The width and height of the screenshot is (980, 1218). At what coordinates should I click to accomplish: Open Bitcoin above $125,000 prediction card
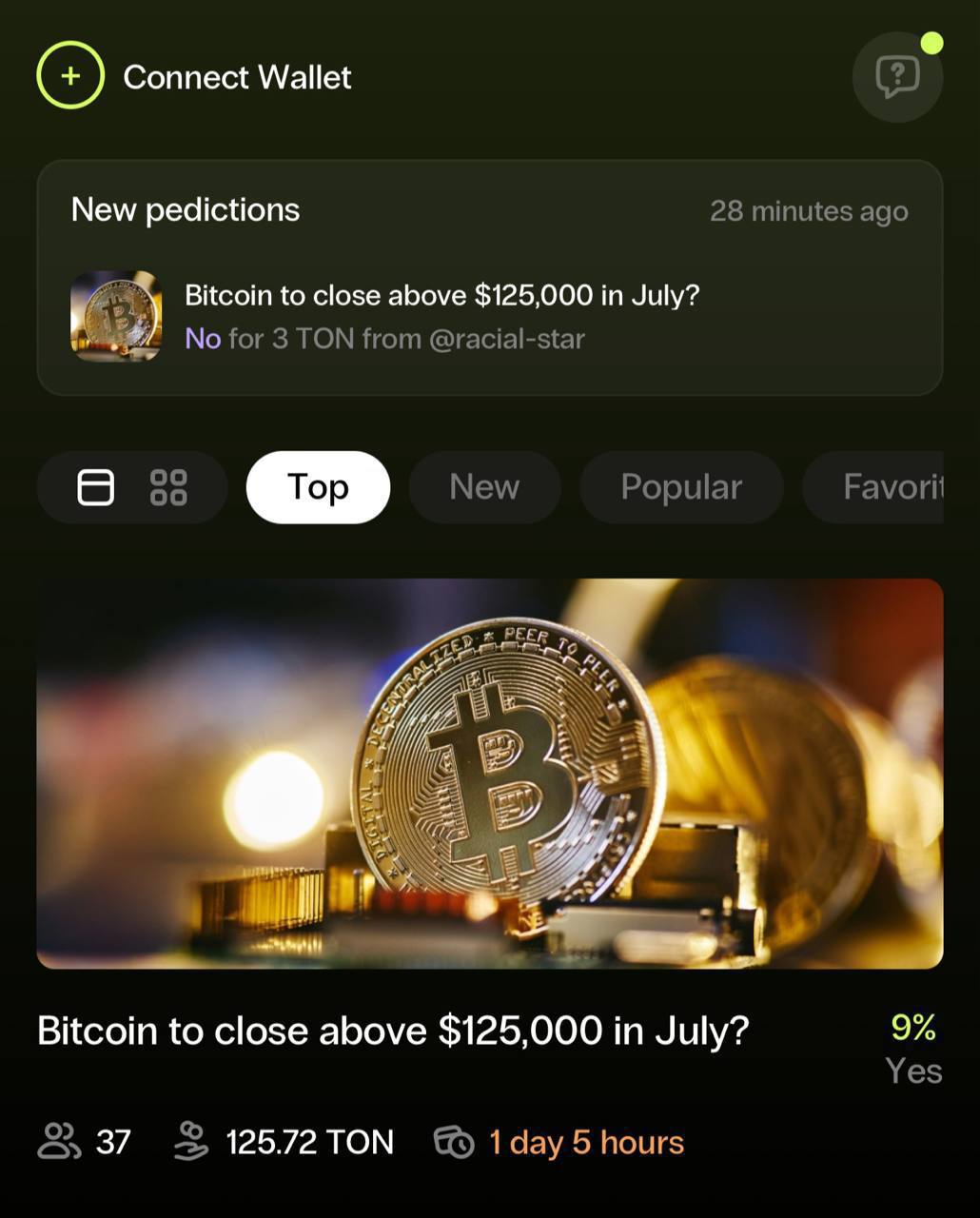(489, 773)
